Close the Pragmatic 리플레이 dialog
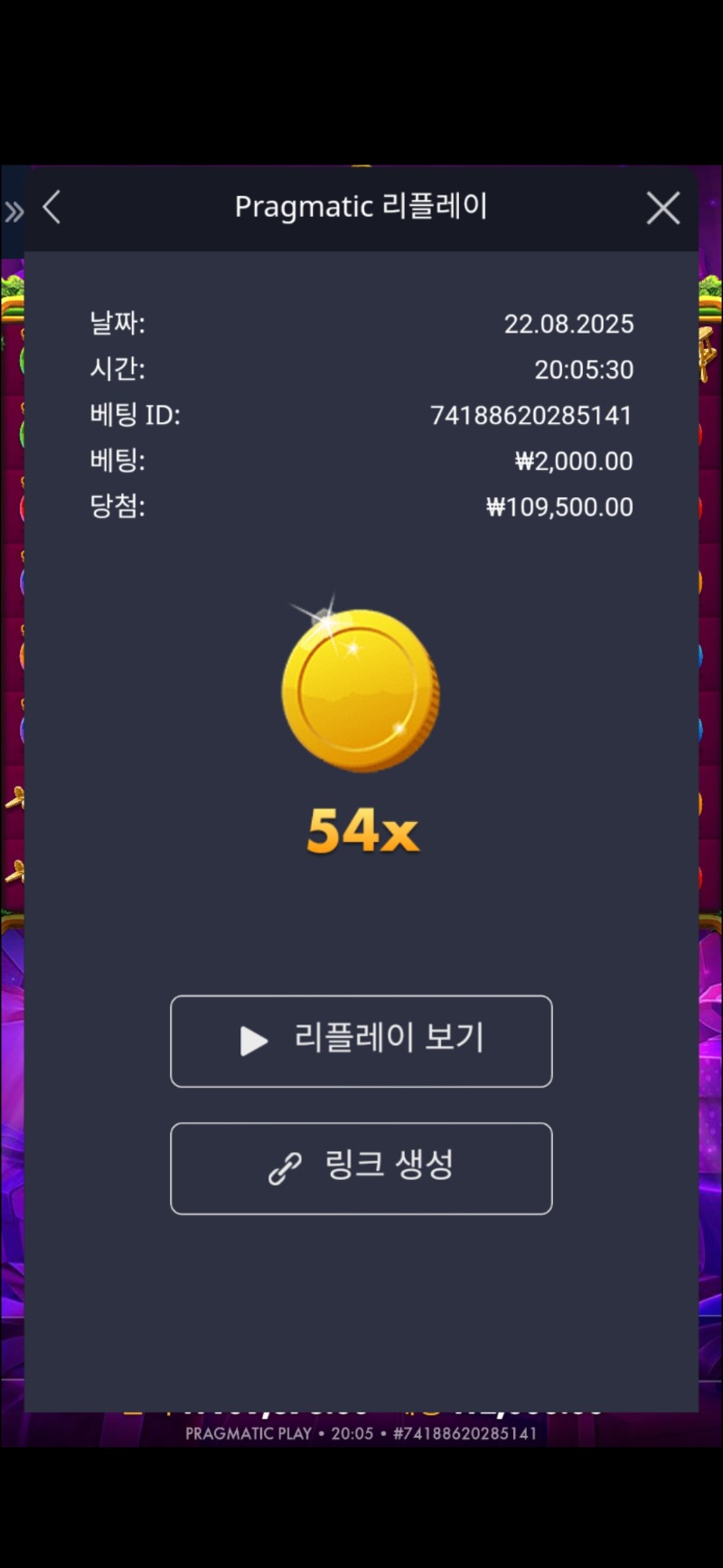723x1568 pixels. coord(662,208)
